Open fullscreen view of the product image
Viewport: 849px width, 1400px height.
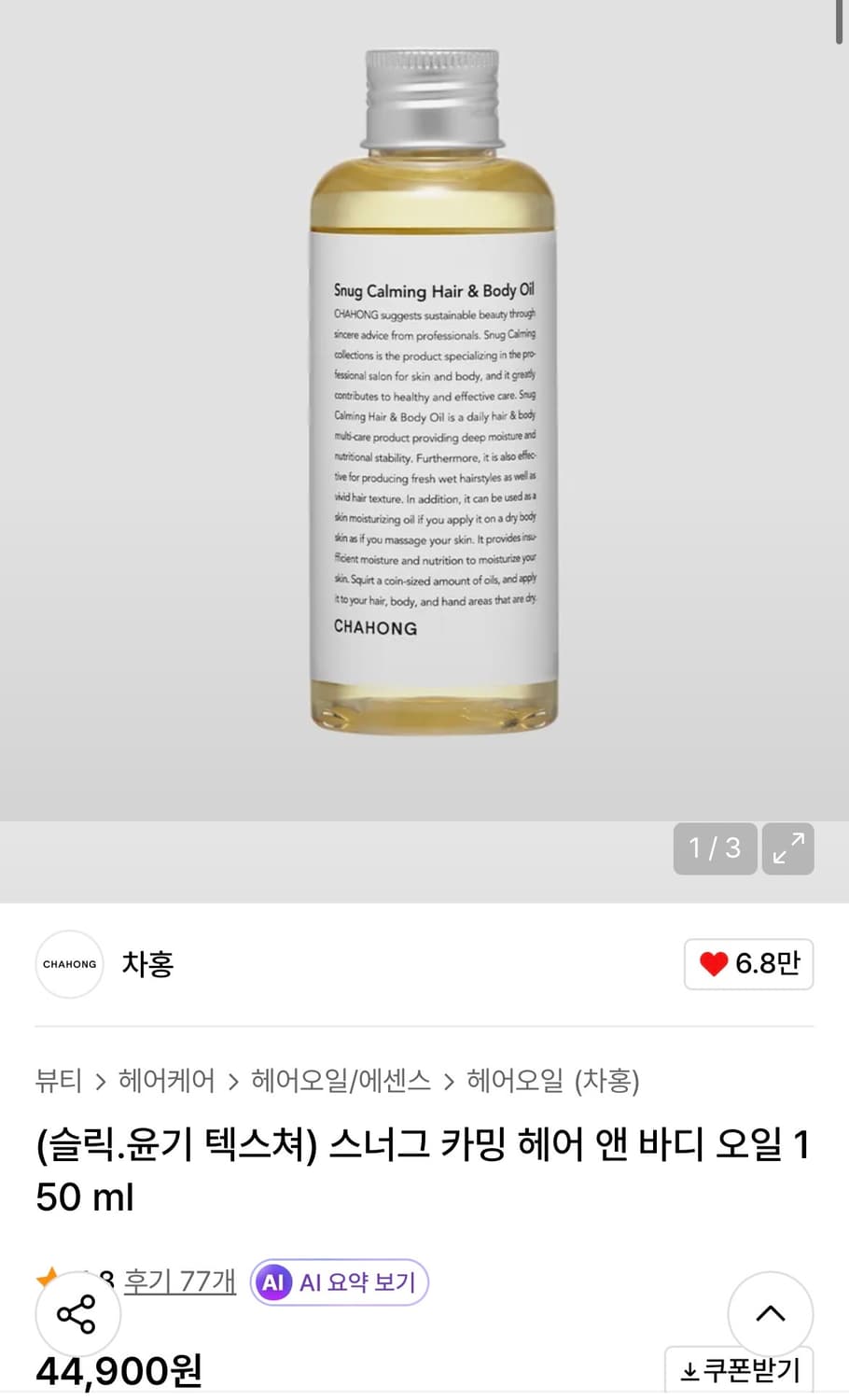tap(788, 848)
